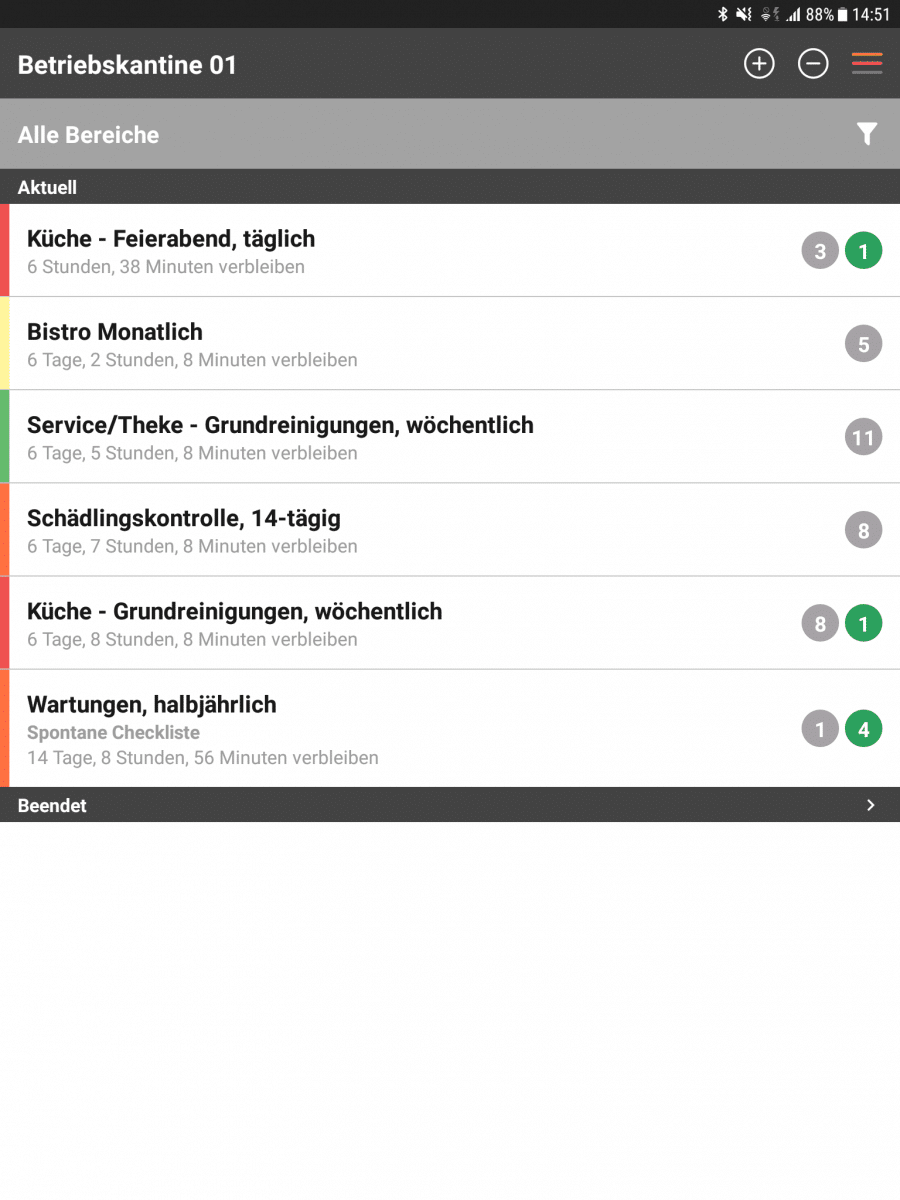
Task: Tap the plus icon in the header
Action: [759, 65]
